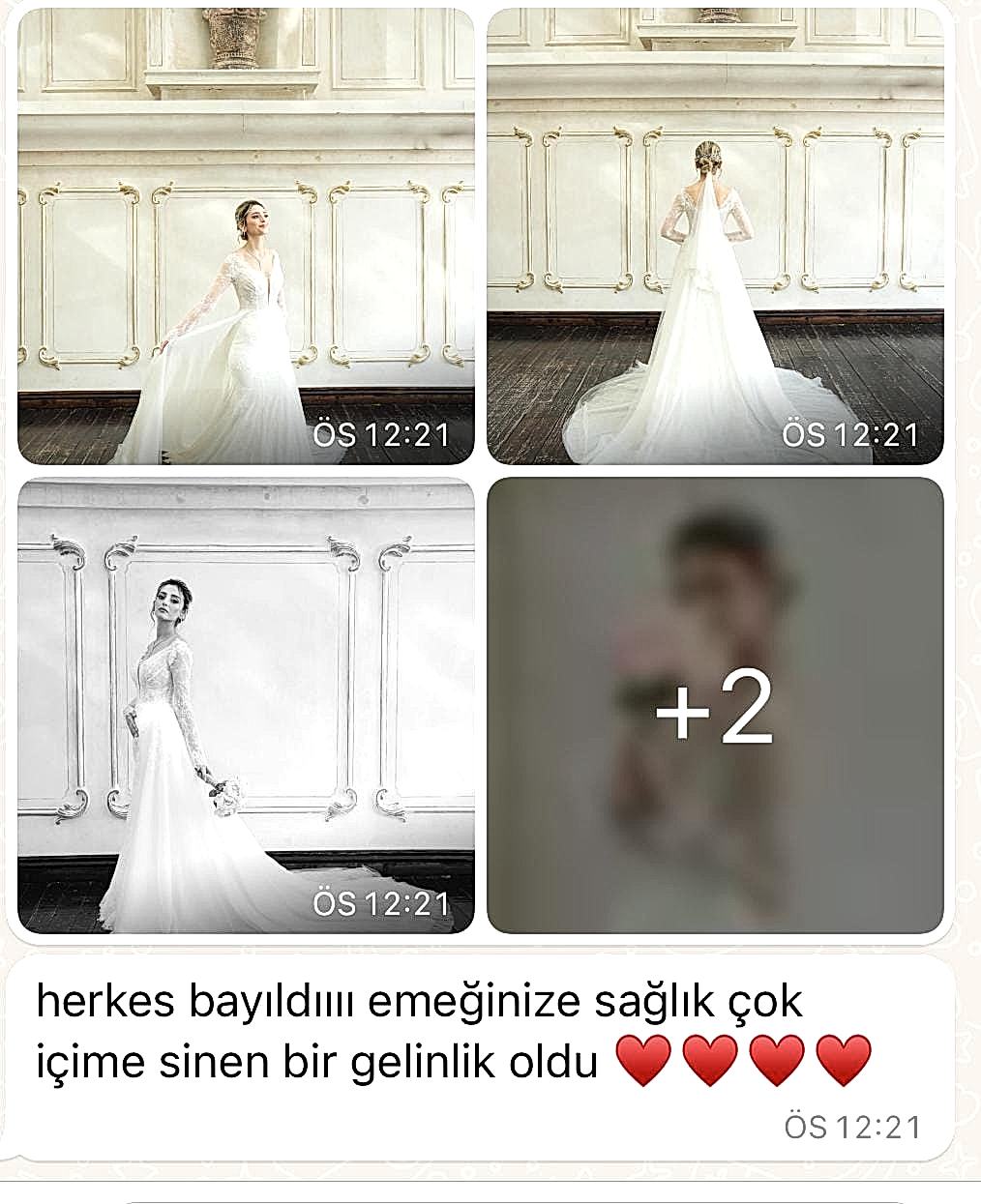
Task: Open the photo of bride holding her skirt
Action: [246, 237]
